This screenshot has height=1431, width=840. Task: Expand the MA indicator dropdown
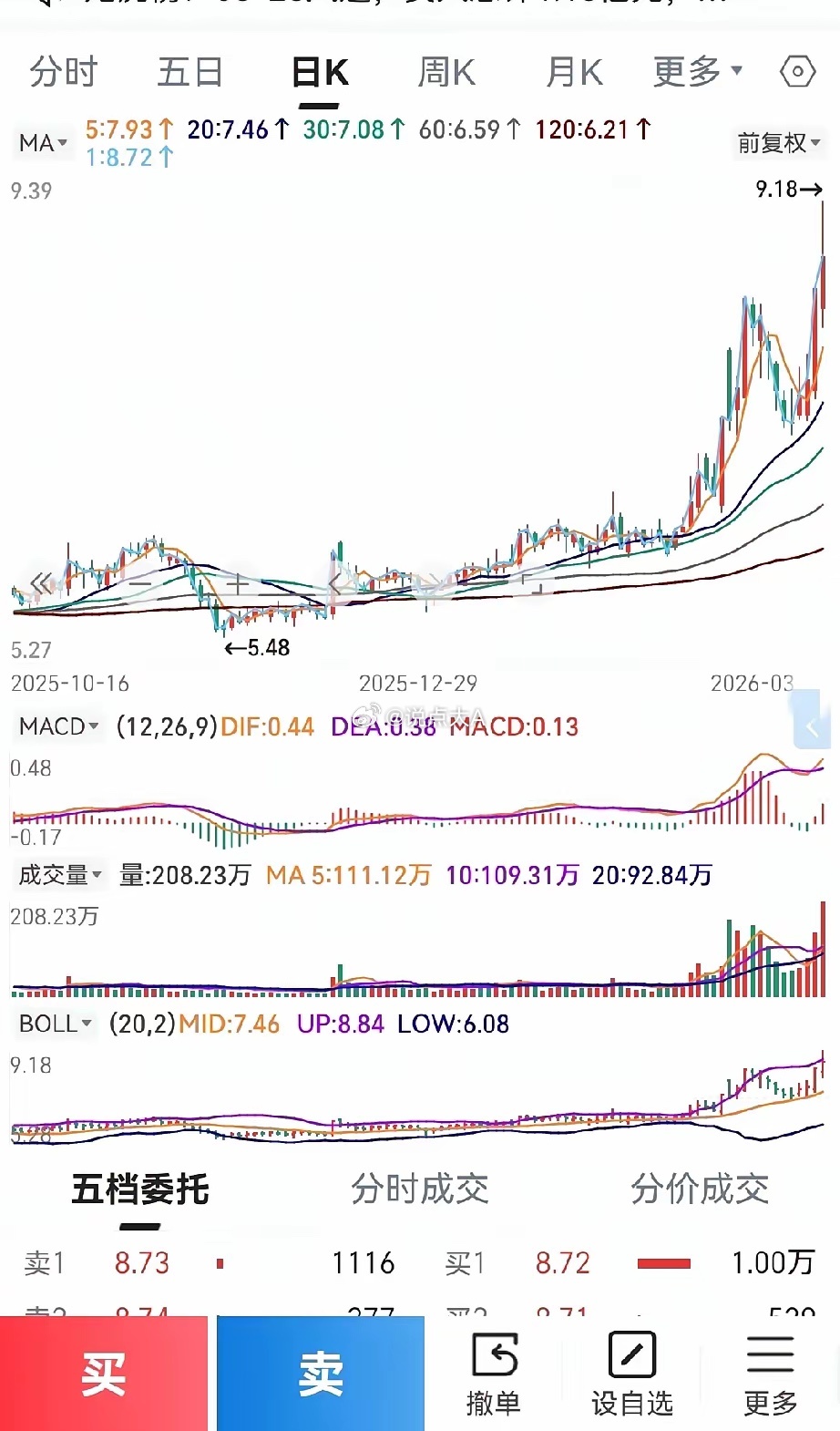pyautogui.click(x=42, y=143)
